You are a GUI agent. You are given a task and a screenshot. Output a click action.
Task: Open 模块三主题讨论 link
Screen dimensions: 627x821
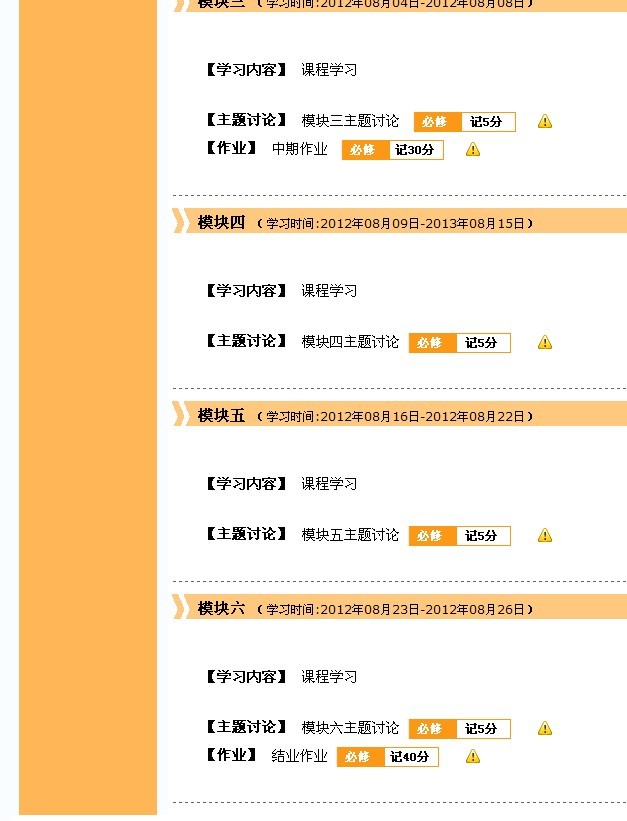click(x=350, y=121)
